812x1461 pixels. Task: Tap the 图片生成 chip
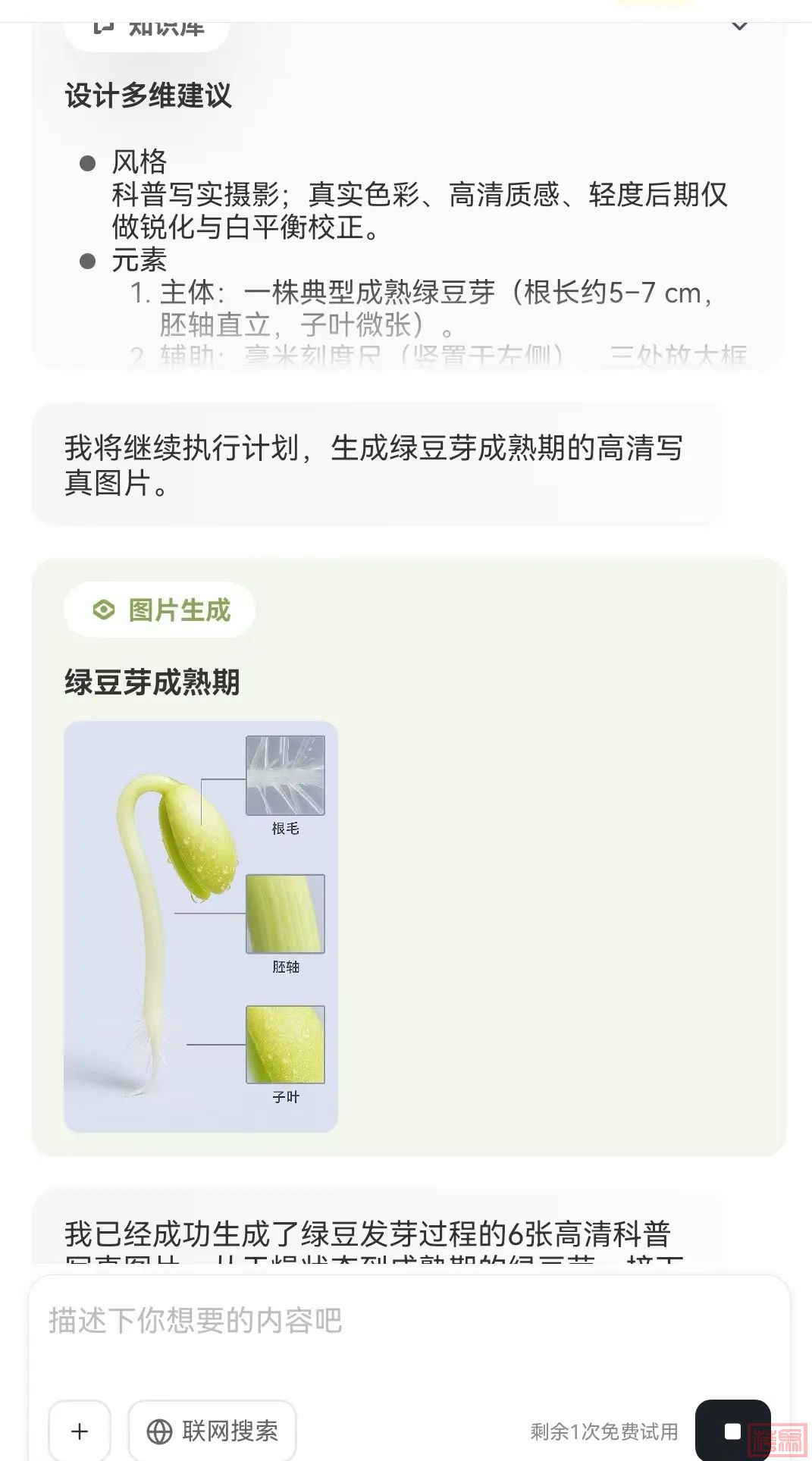[160, 610]
